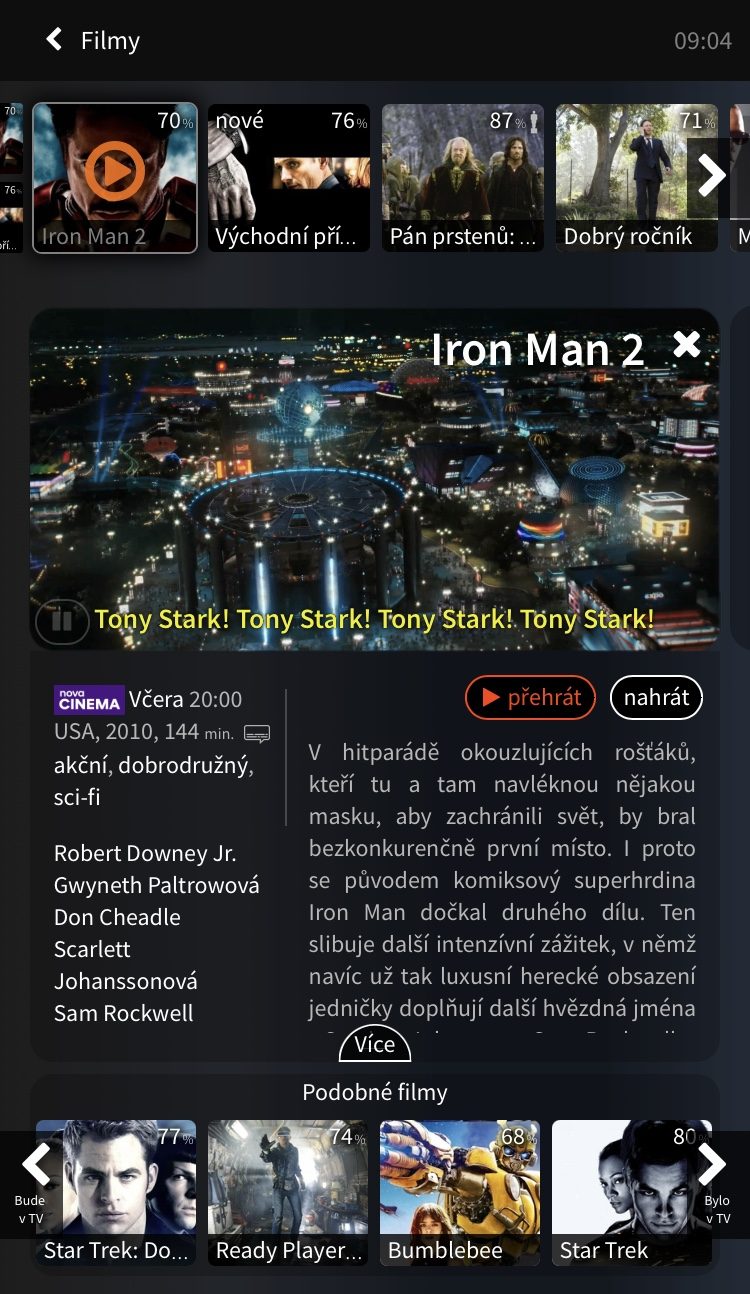Go to Bude v TV arrow

coord(32,1184)
